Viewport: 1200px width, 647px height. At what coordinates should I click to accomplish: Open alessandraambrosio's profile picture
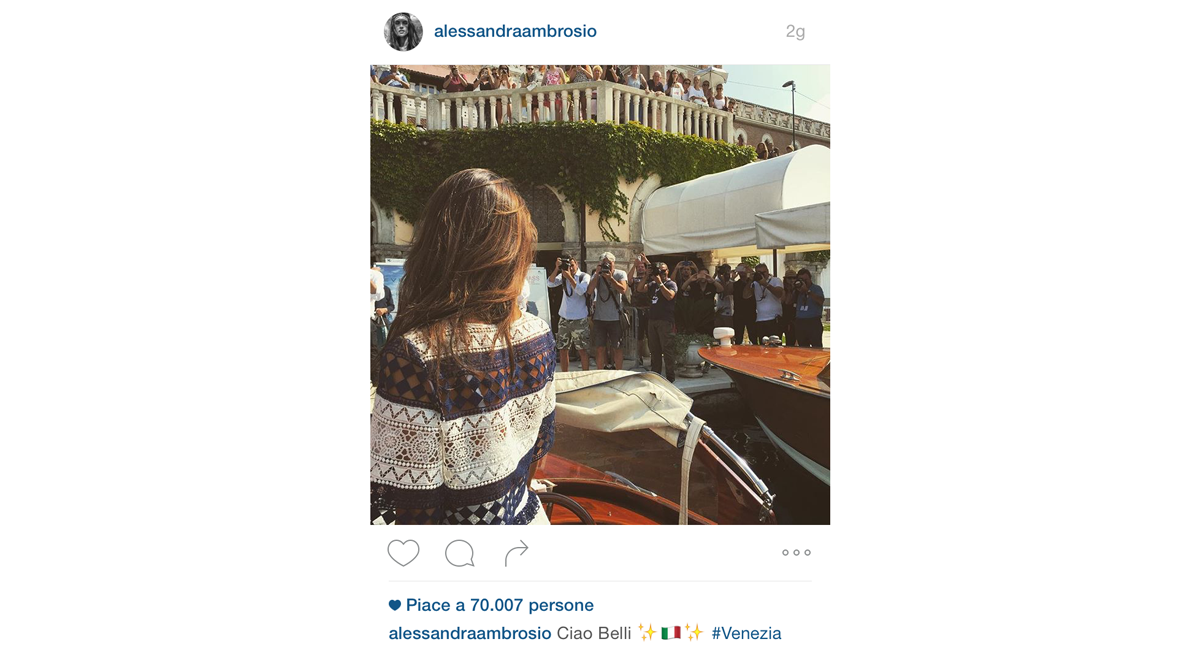coord(403,31)
